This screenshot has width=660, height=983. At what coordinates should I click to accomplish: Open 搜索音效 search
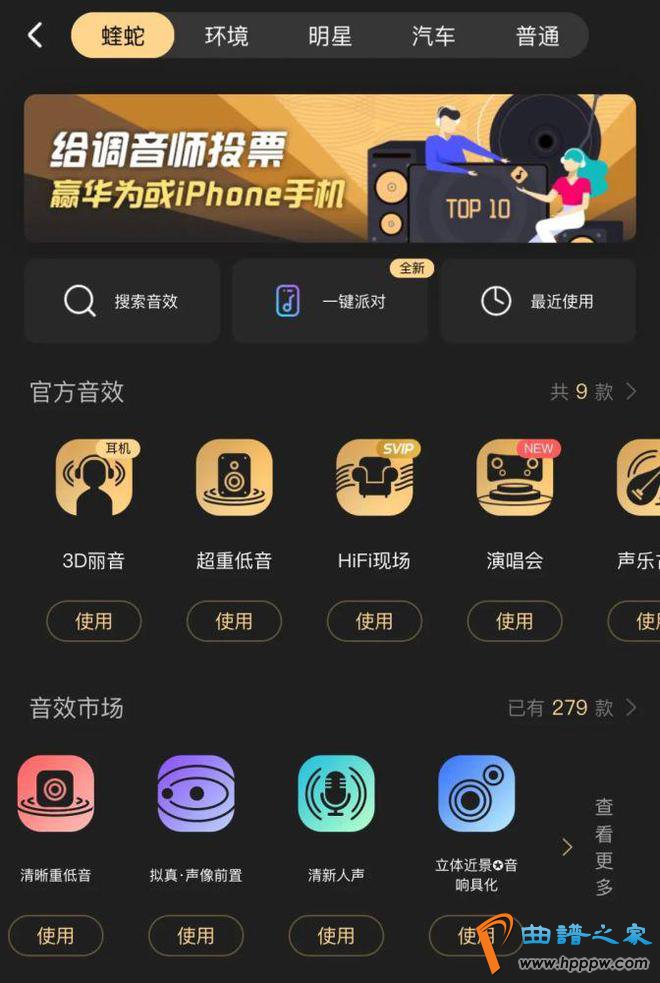point(122,301)
